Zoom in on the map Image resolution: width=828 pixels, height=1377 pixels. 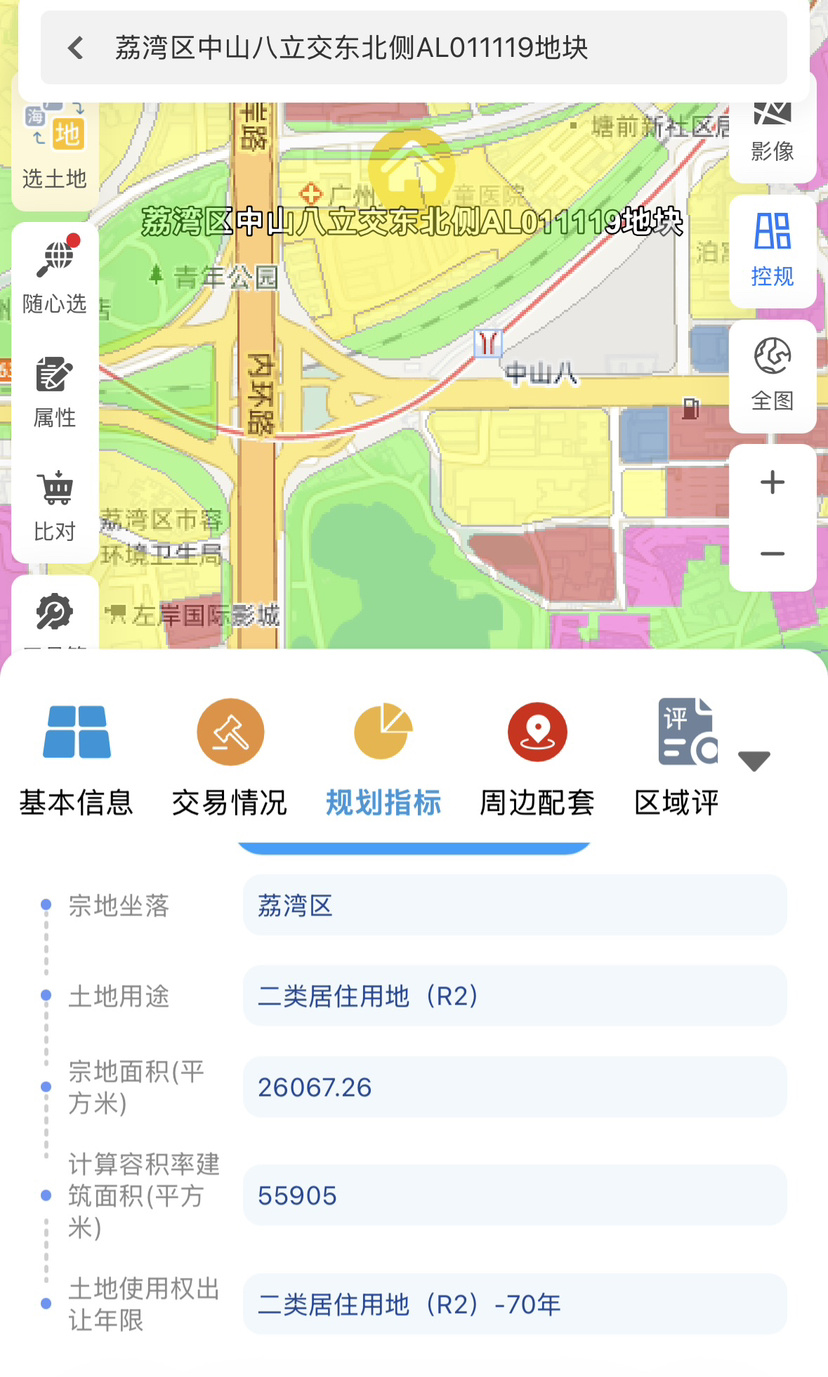772,483
